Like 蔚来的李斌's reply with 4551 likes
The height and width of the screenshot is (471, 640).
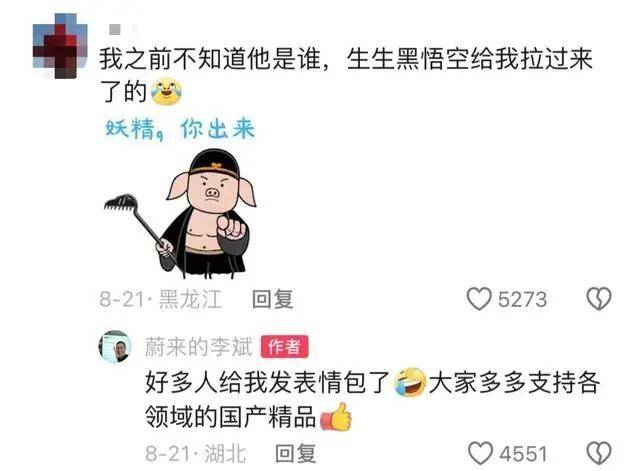481,452
